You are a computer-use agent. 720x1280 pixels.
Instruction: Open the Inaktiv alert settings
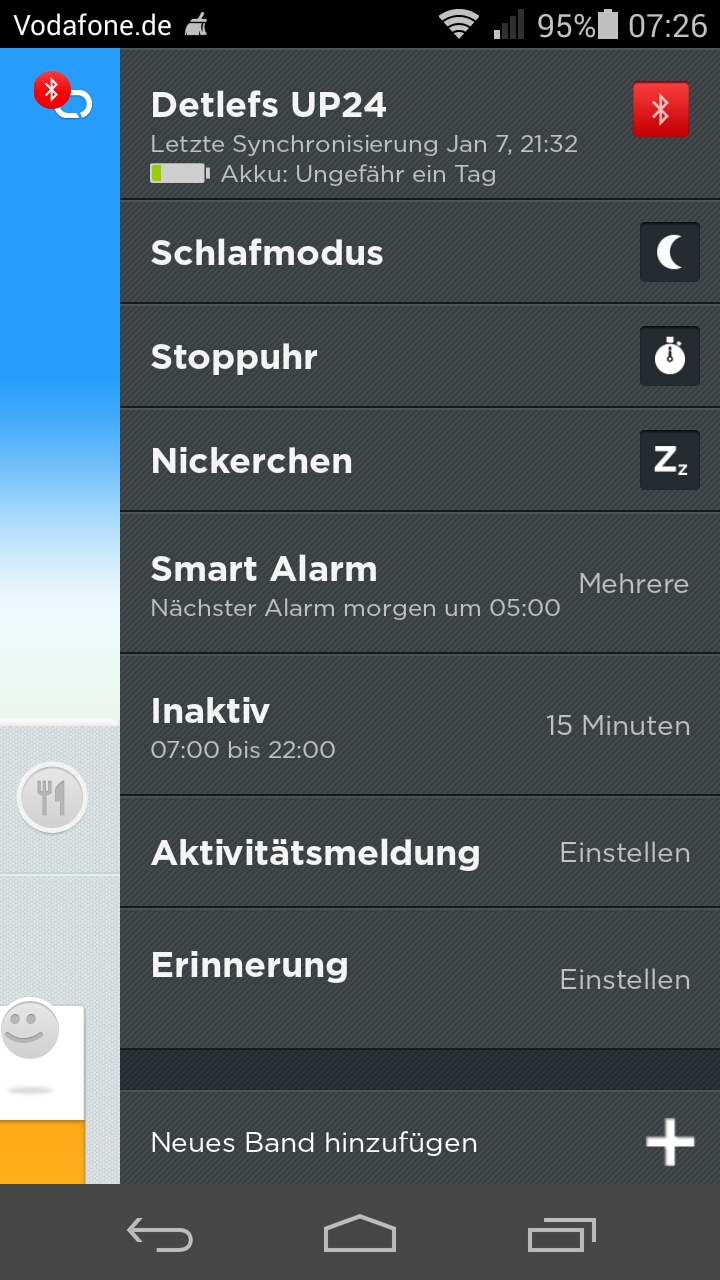[419, 725]
